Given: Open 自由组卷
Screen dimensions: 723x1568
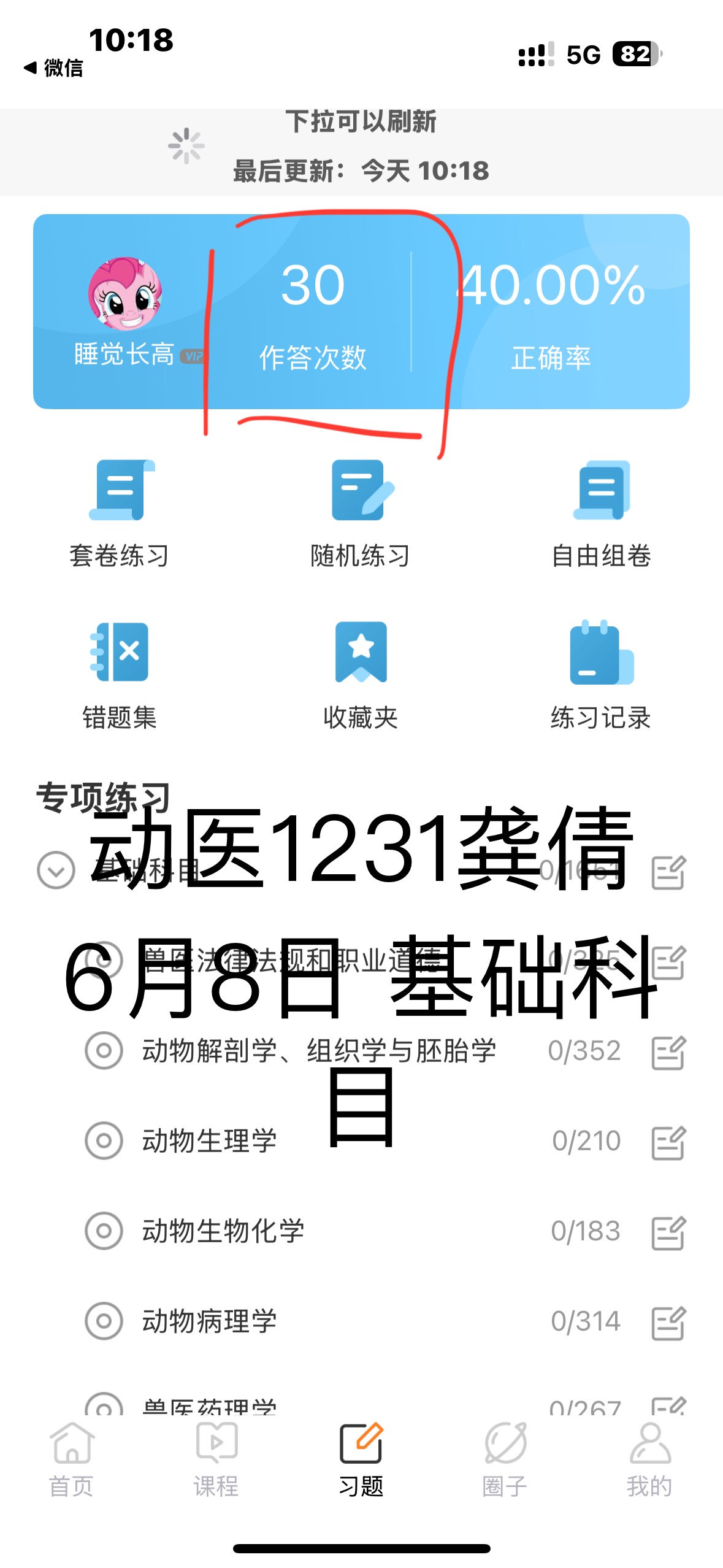Looking at the screenshot, I should click(x=601, y=513).
